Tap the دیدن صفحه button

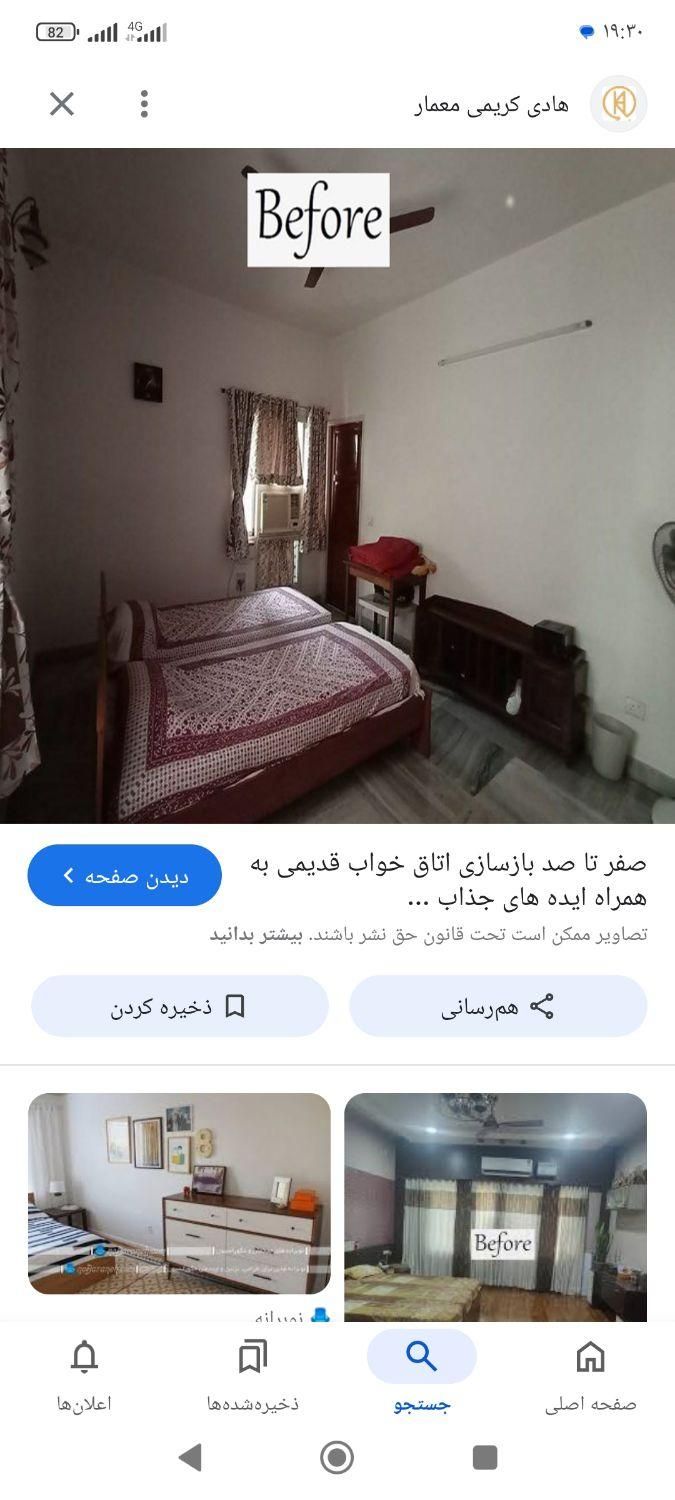pos(125,876)
